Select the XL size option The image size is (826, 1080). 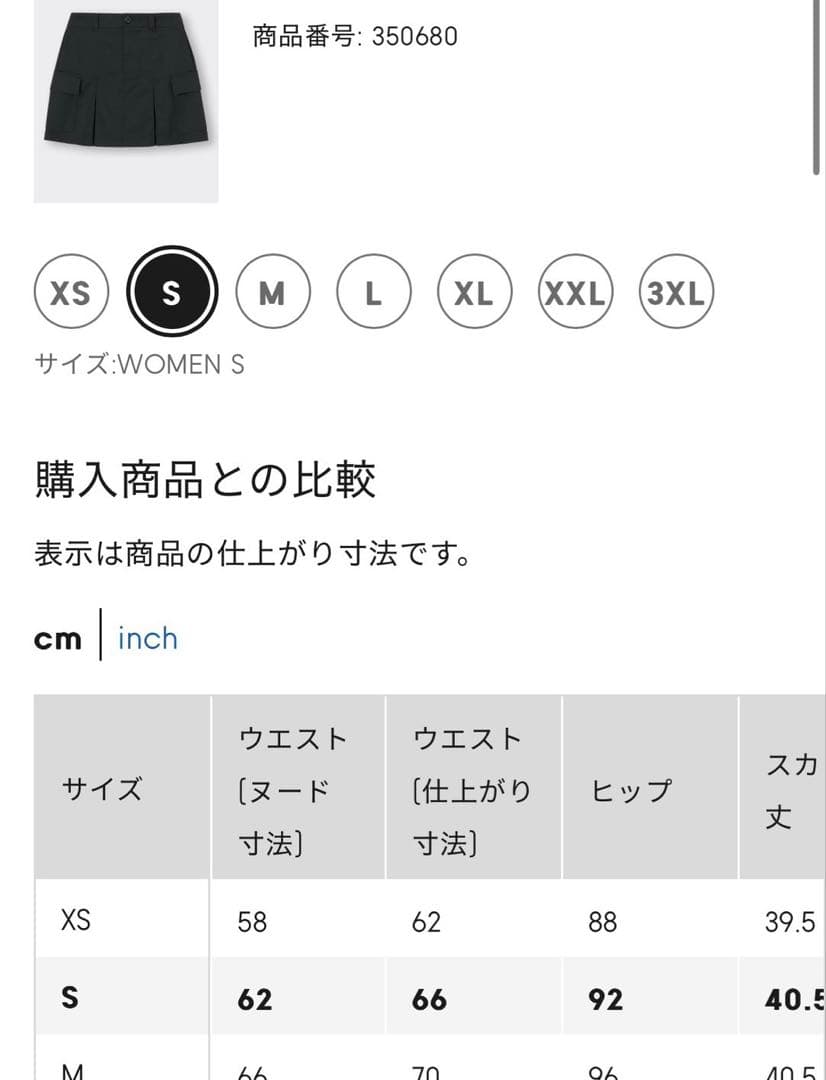pyautogui.click(x=475, y=291)
